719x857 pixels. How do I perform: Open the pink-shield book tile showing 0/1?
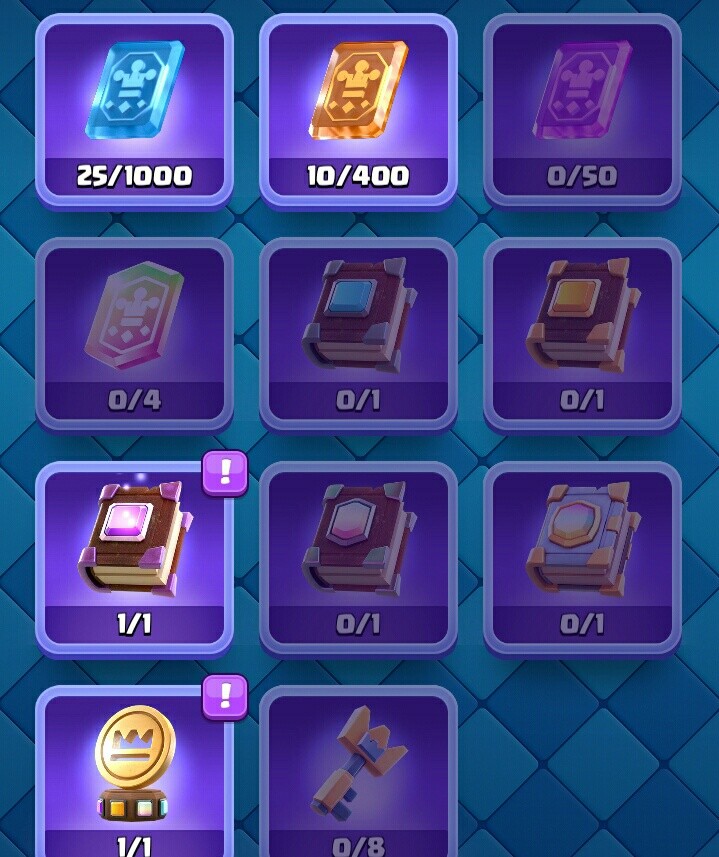[358, 558]
